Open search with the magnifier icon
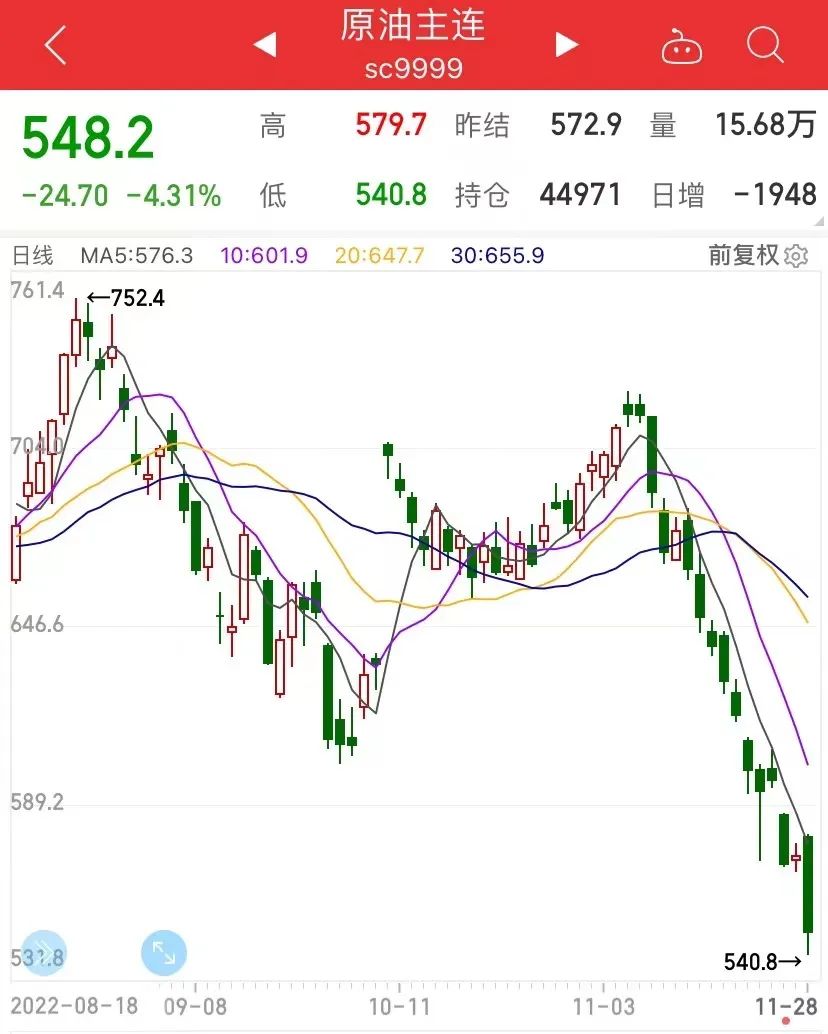828x1034 pixels. tap(764, 45)
